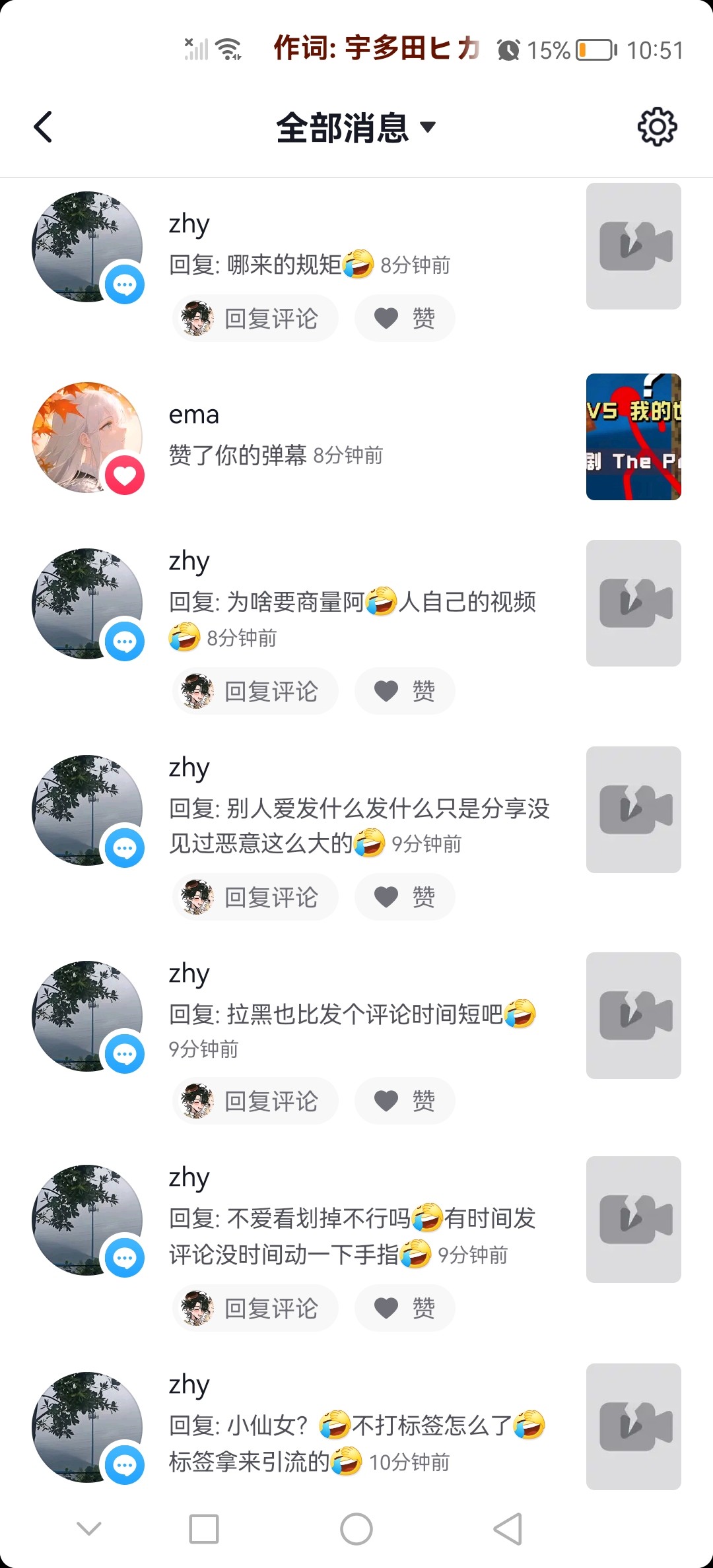
Task: Open the video thumbnail ema liked your danmaku on
Action: point(633,437)
